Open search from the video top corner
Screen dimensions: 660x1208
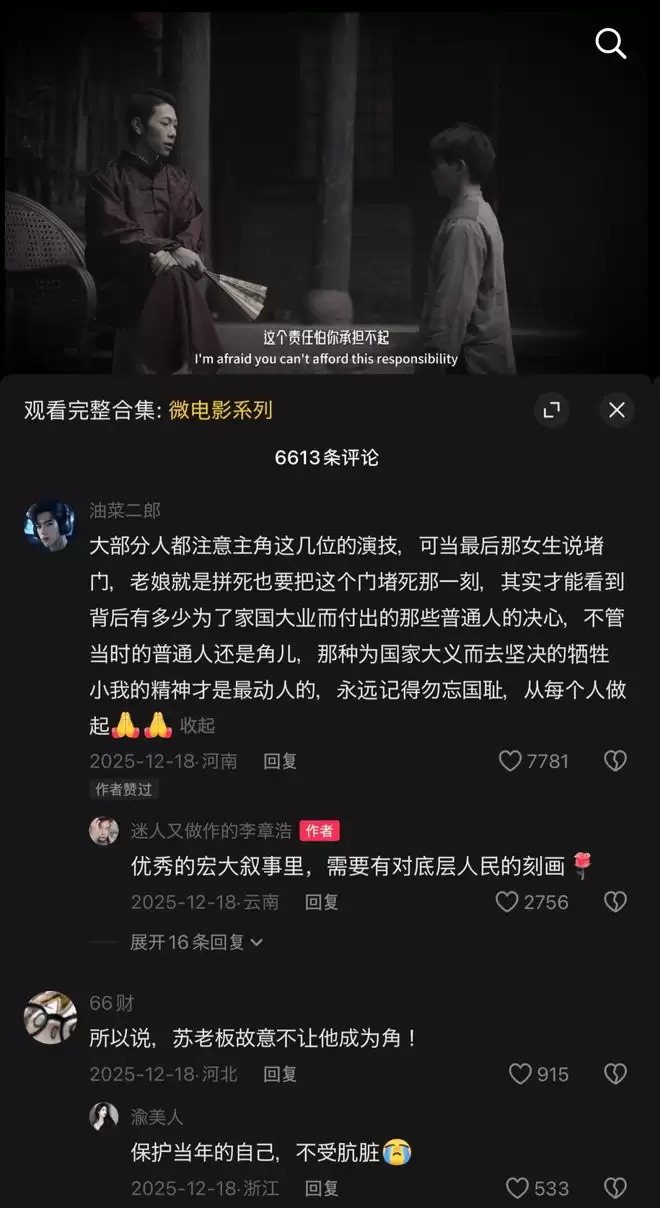tap(610, 43)
